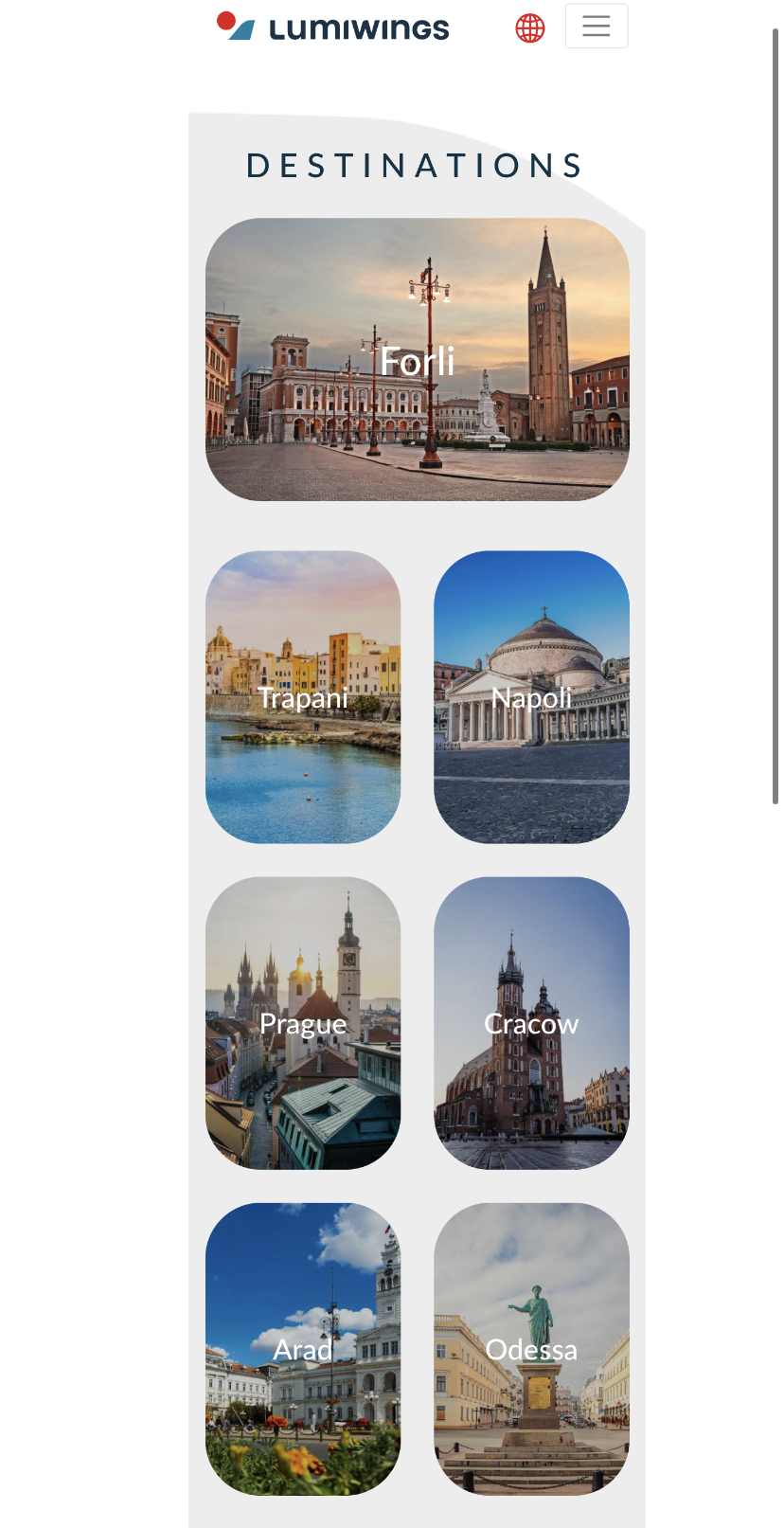Screen dimensions: 784x1528
Task: Open the hamburger navigation menu
Action: pyautogui.click(x=596, y=27)
